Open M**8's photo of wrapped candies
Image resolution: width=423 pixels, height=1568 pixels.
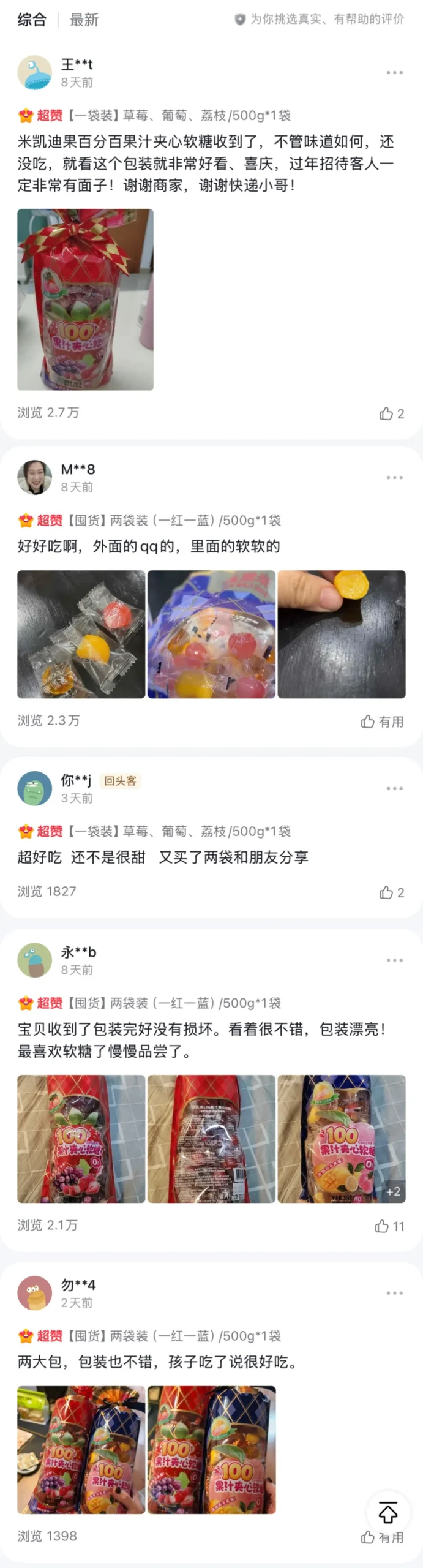pyautogui.click(x=81, y=634)
